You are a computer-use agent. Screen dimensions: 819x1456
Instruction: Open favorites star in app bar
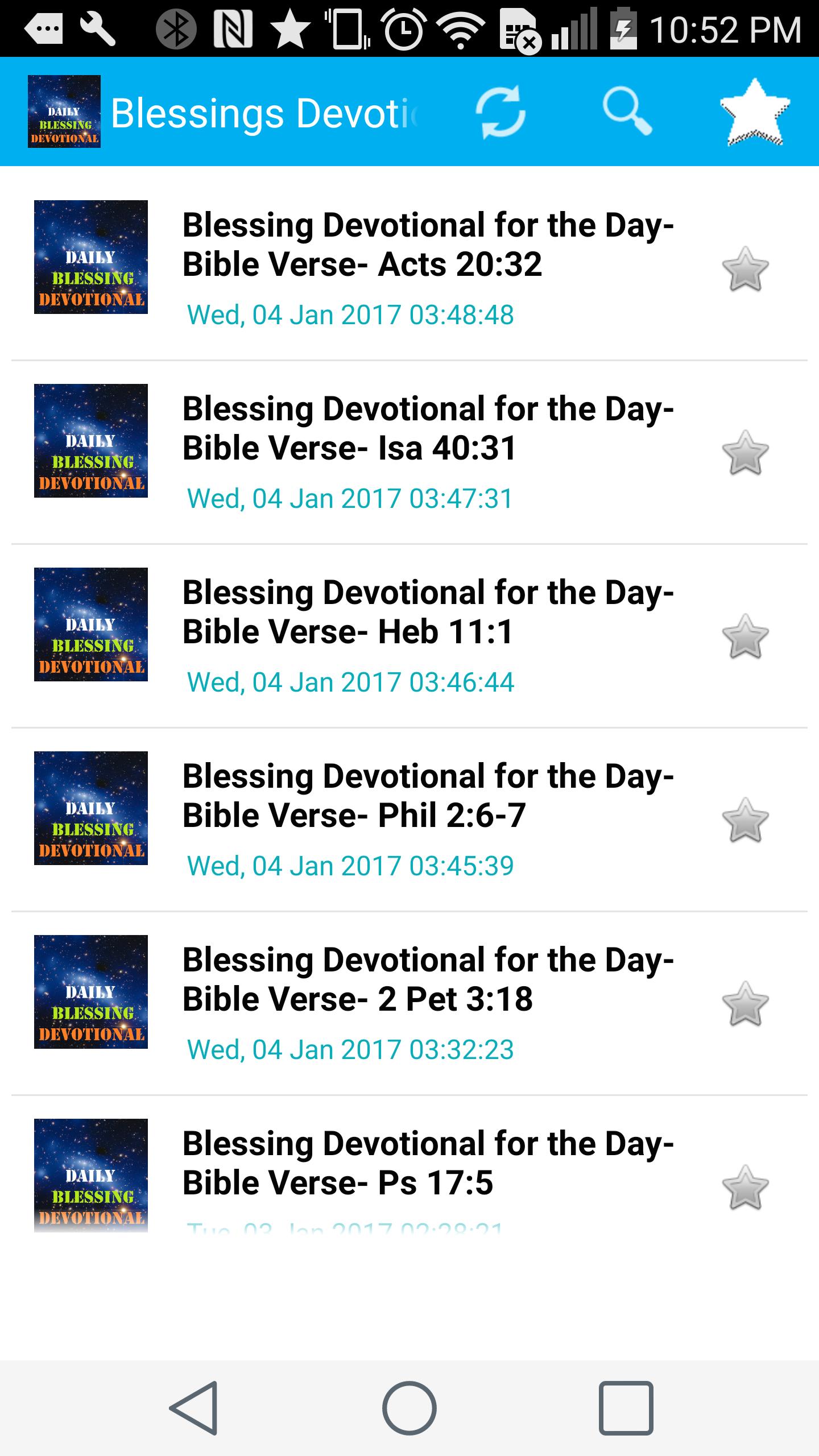755,111
